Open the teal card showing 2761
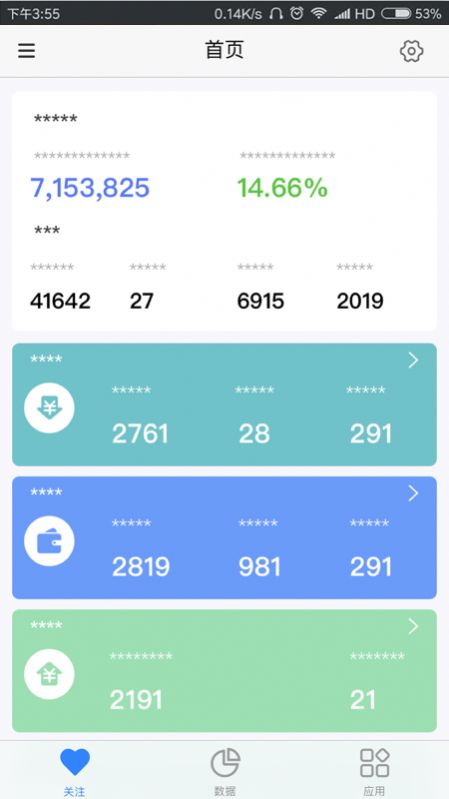 pyautogui.click(x=224, y=405)
